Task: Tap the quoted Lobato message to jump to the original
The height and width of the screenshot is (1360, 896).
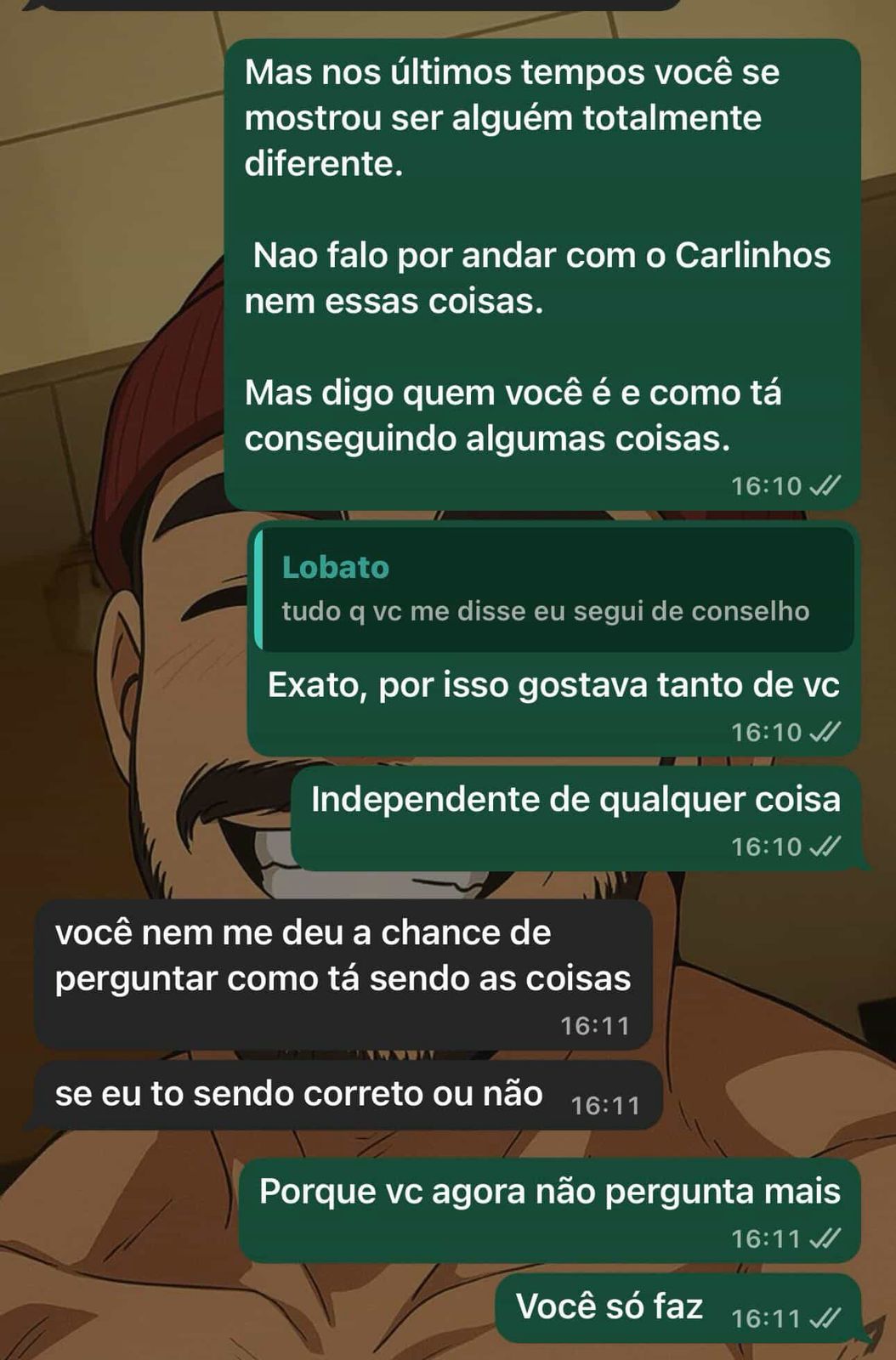Action: [x=554, y=590]
